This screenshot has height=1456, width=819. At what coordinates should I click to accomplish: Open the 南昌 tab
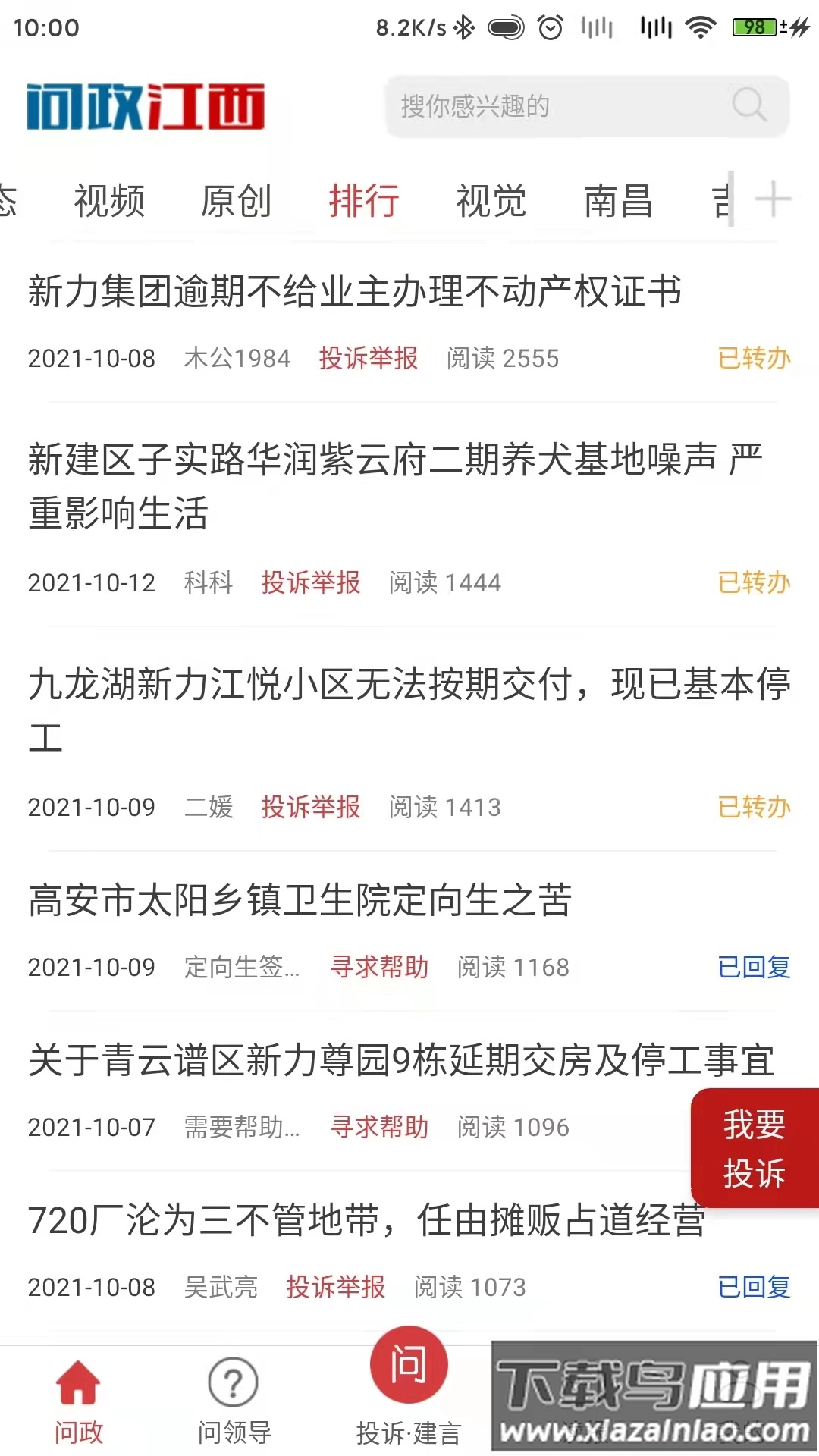pos(616,200)
